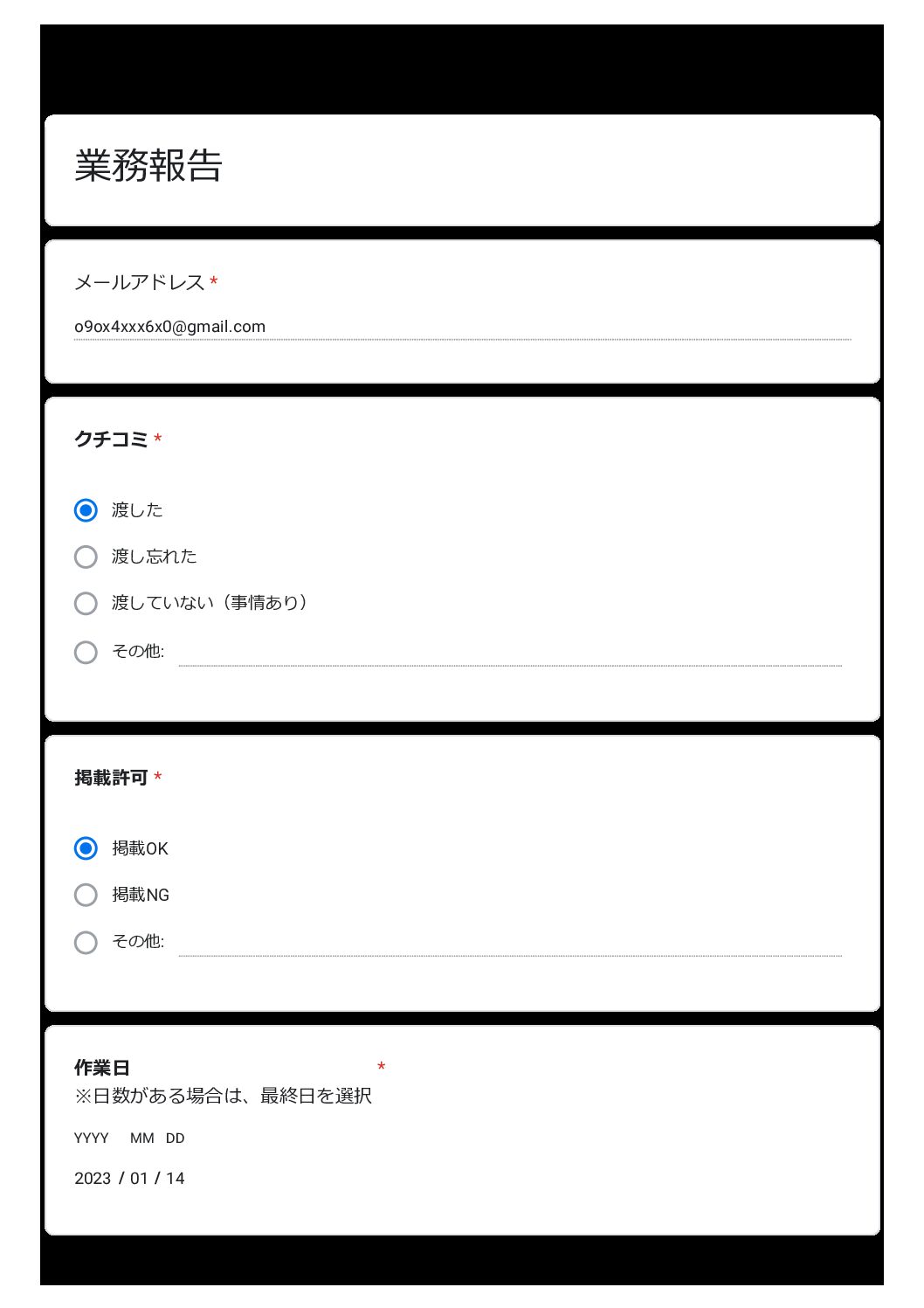Select 渡していない（事情あり）
Viewport: 924px width, 1308px height.
(86, 603)
